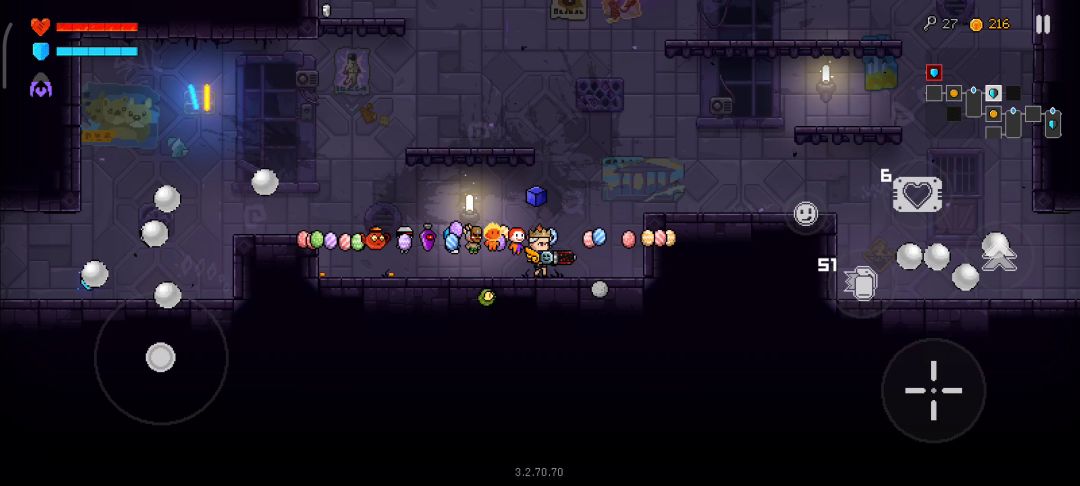This screenshot has width=1080, height=486.
Task: Jump using the double-arrow button
Action: [998, 256]
